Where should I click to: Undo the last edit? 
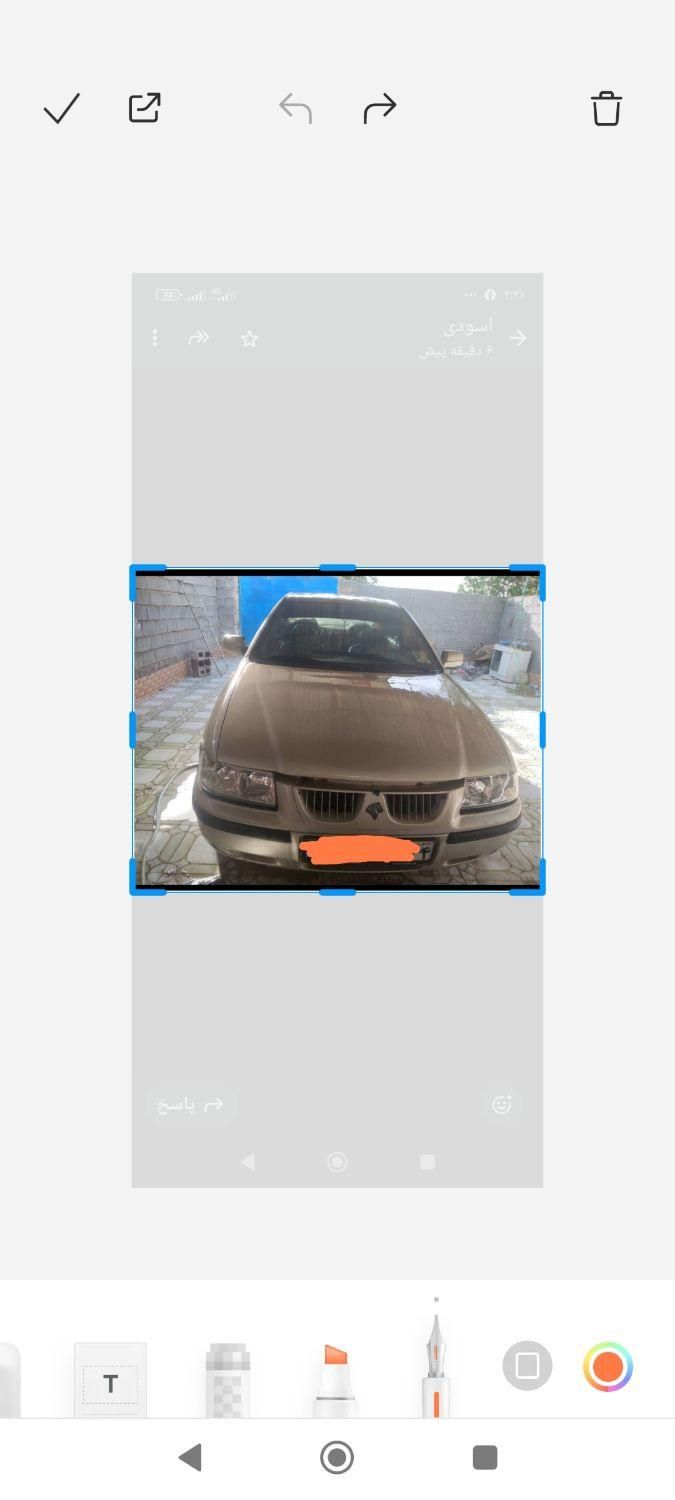click(296, 108)
